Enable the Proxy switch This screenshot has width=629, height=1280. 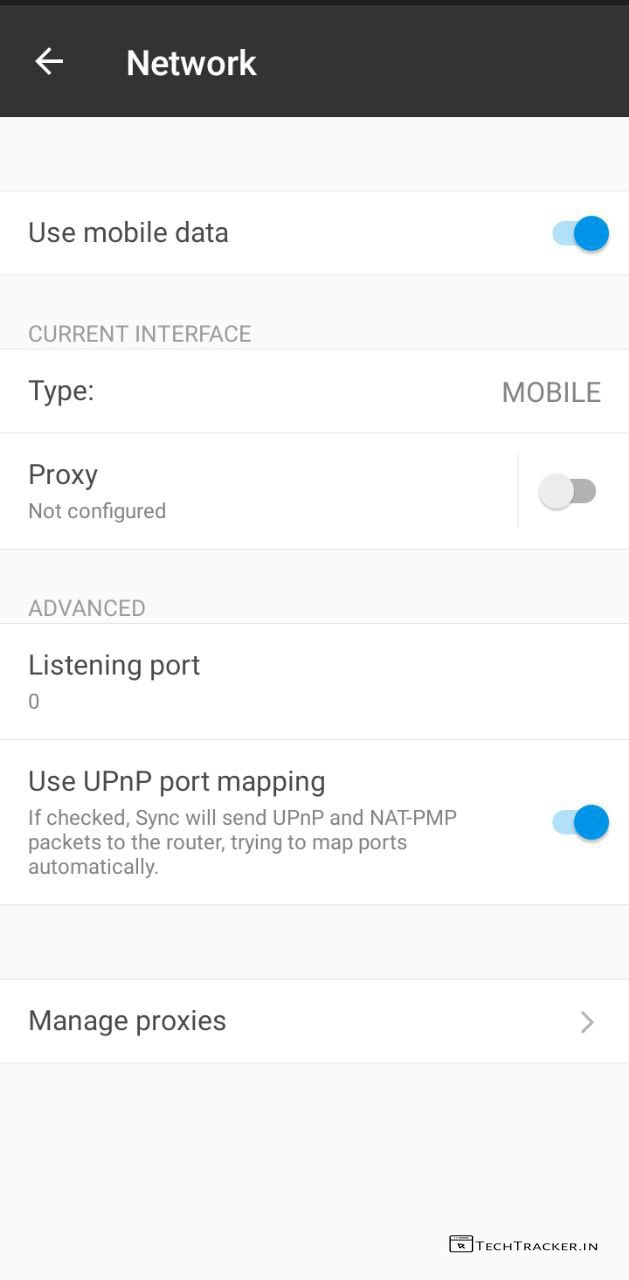(x=567, y=491)
